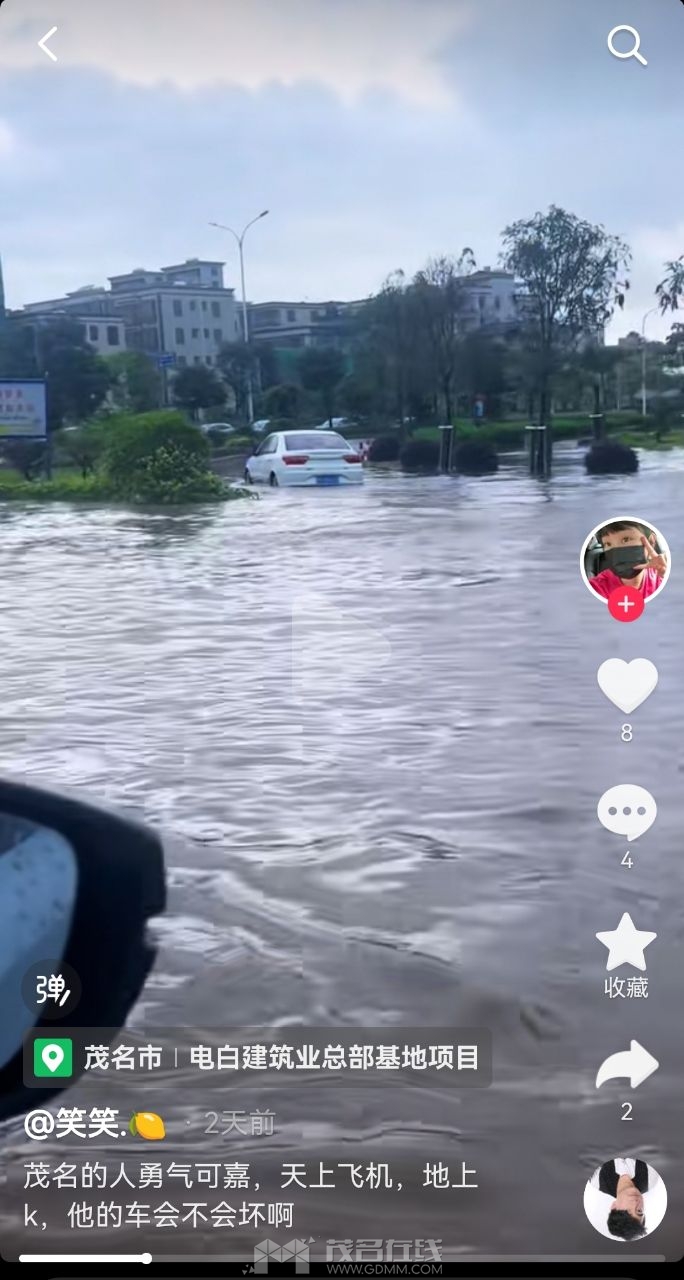Open search with the magnifier icon
This screenshot has height=1280, width=684.
[x=626, y=45]
